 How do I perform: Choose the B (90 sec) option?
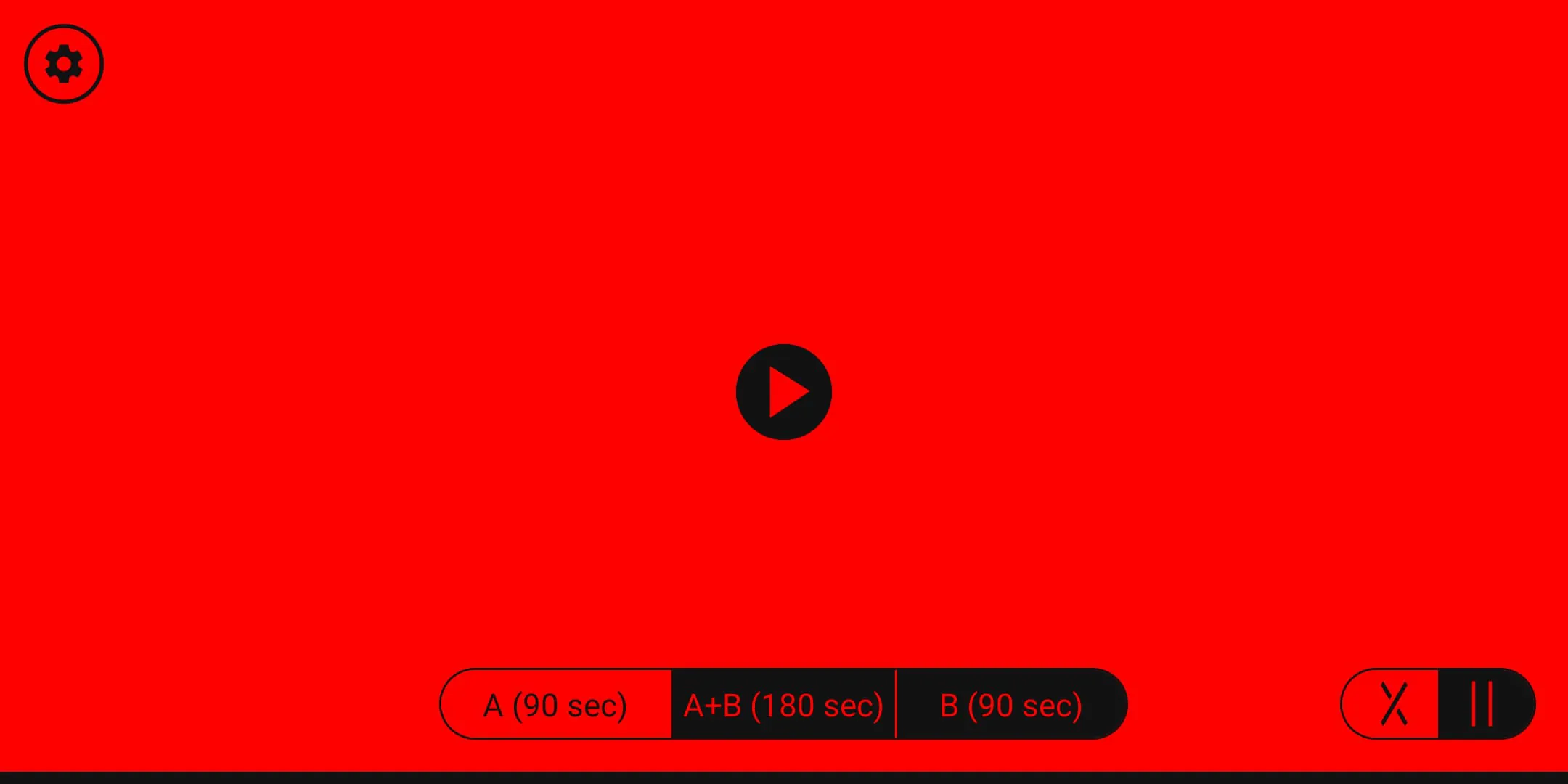tap(1010, 704)
